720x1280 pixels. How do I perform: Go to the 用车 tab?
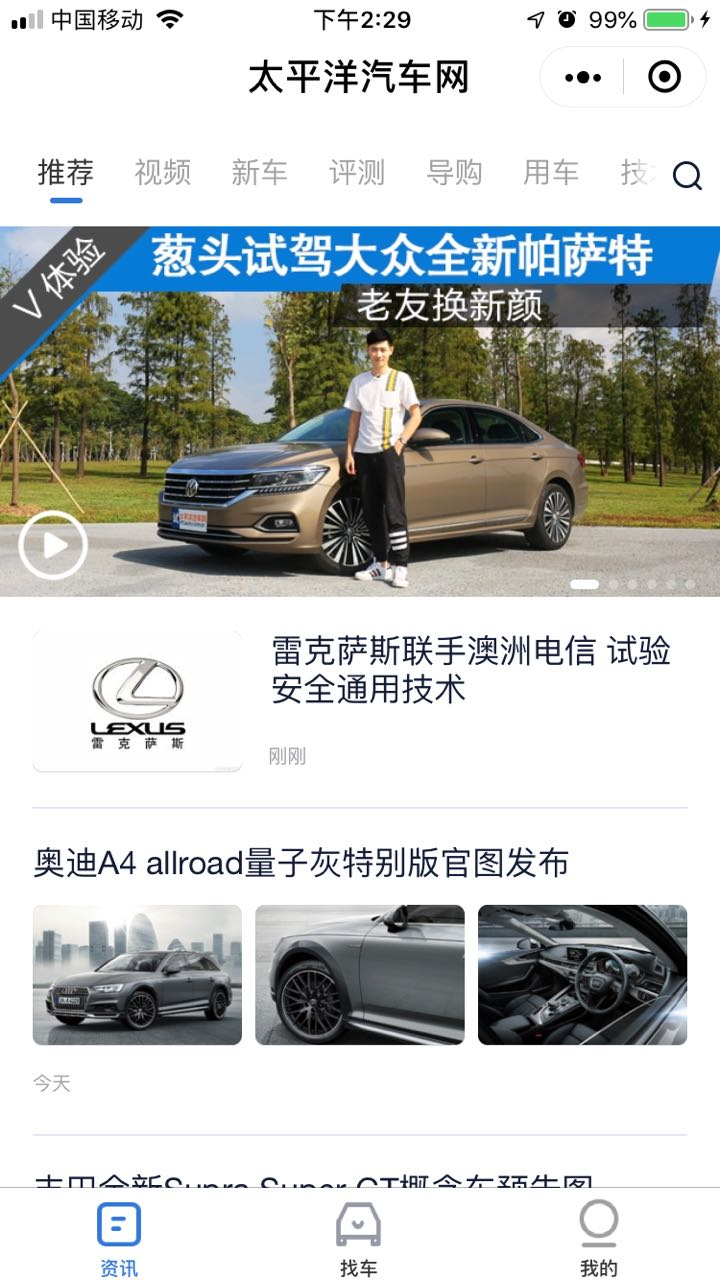coord(550,173)
